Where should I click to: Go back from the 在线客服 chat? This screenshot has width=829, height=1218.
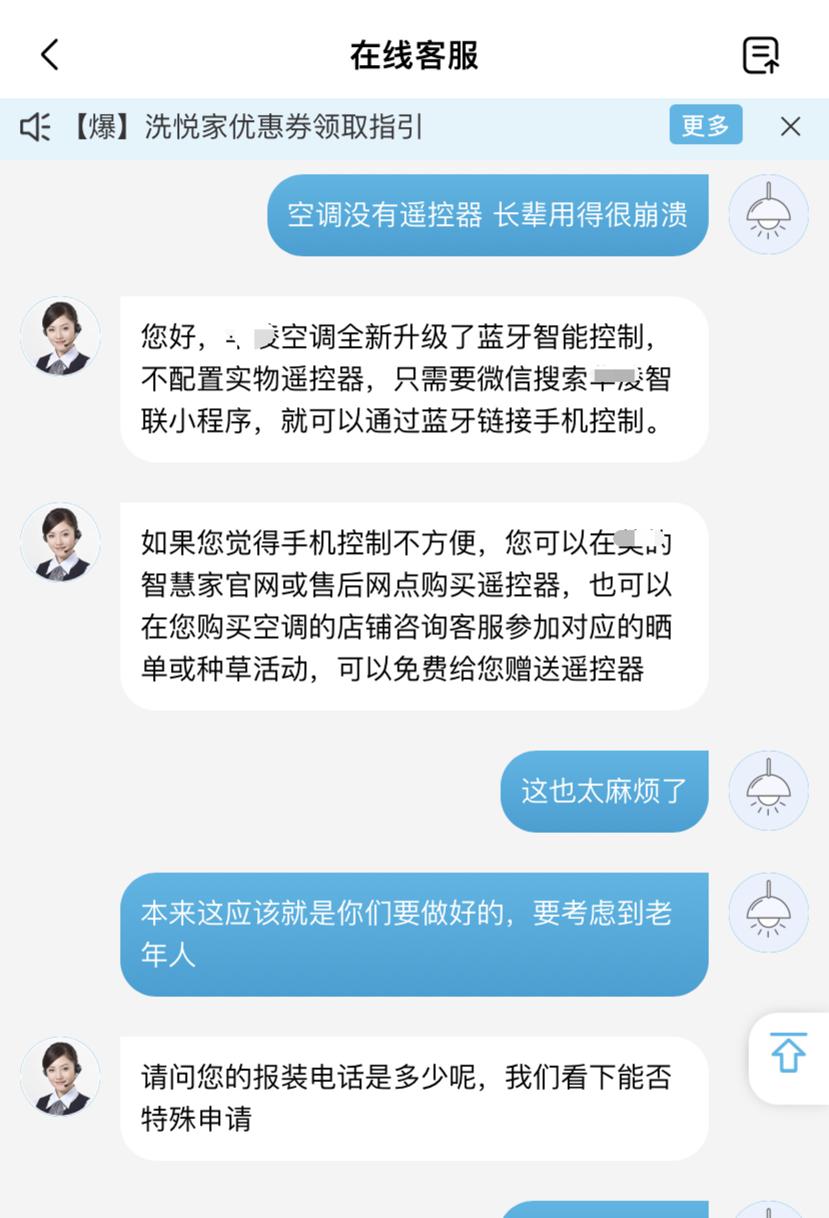point(50,55)
